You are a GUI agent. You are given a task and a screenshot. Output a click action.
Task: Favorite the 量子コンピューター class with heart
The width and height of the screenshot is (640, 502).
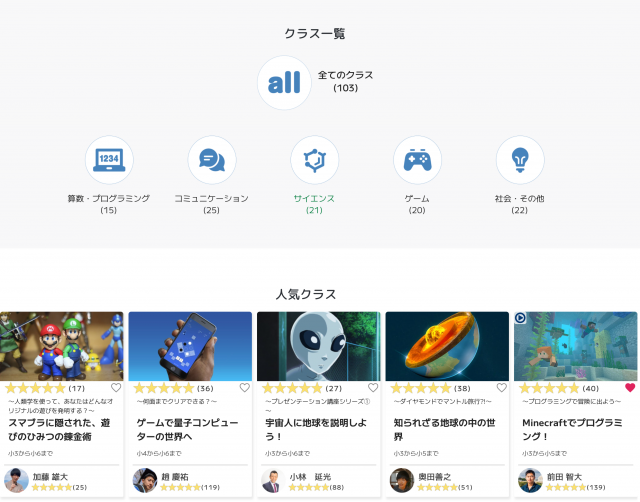(244, 388)
